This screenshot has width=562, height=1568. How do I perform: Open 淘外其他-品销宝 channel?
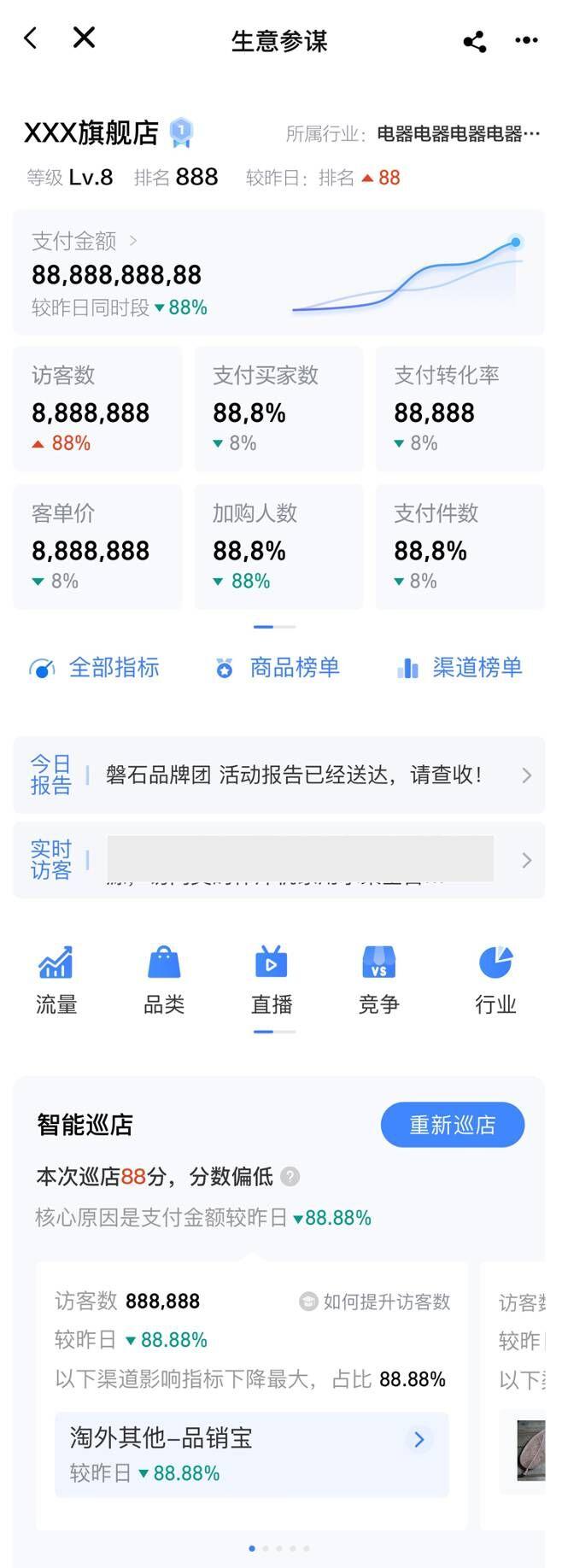pyautogui.click(x=251, y=1454)
